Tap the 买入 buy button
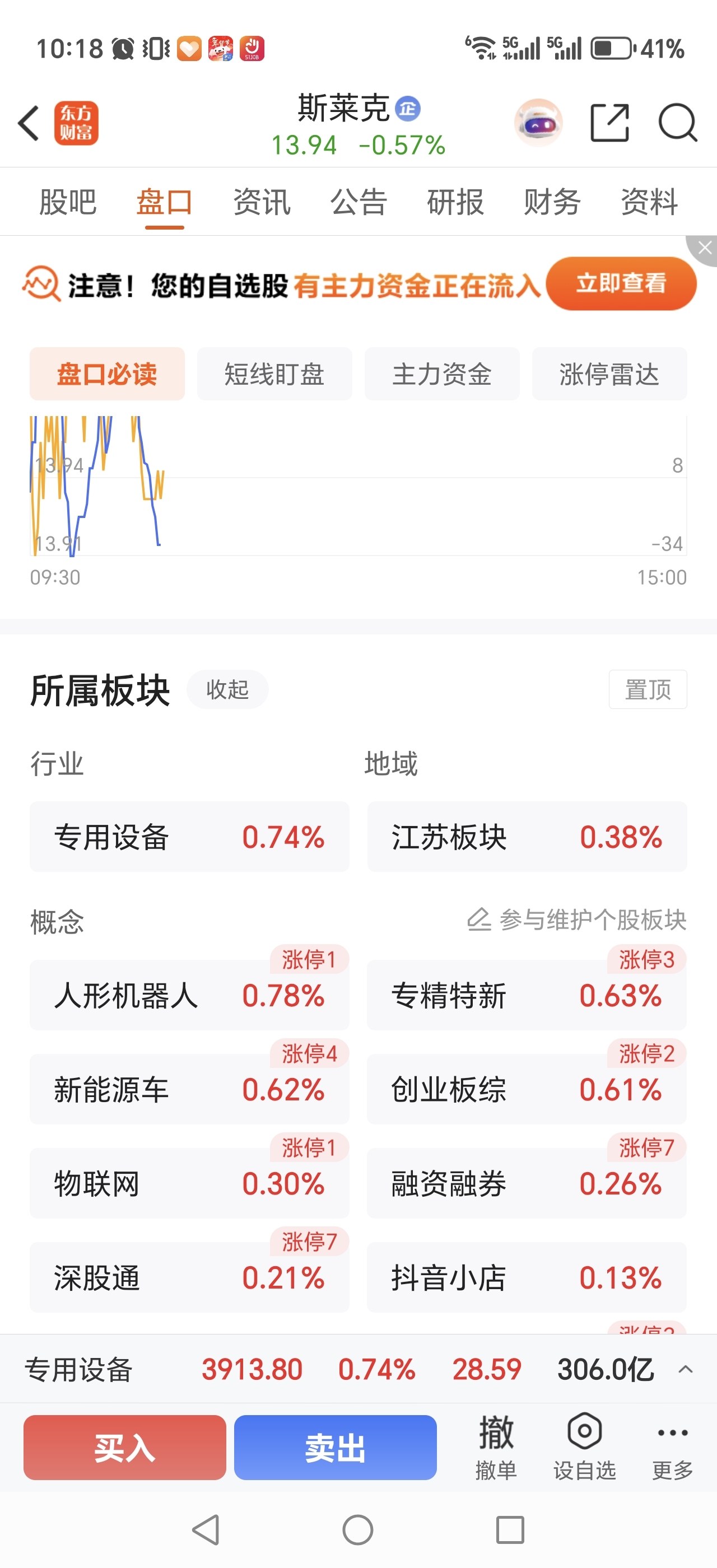The height and width of the screenshot is (1568, 717). (x=125, y=1448)
